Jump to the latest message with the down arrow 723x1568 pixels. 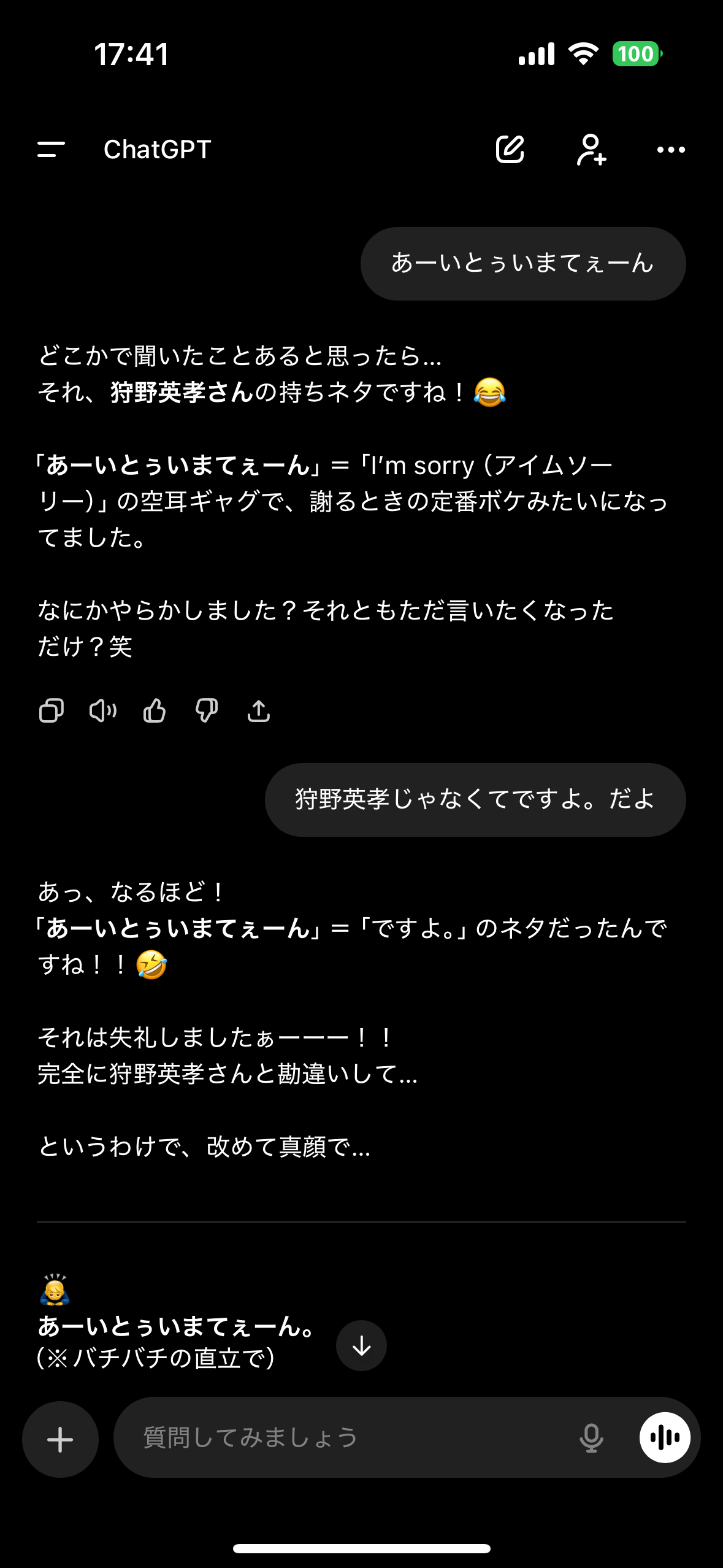pos(361,1346)
